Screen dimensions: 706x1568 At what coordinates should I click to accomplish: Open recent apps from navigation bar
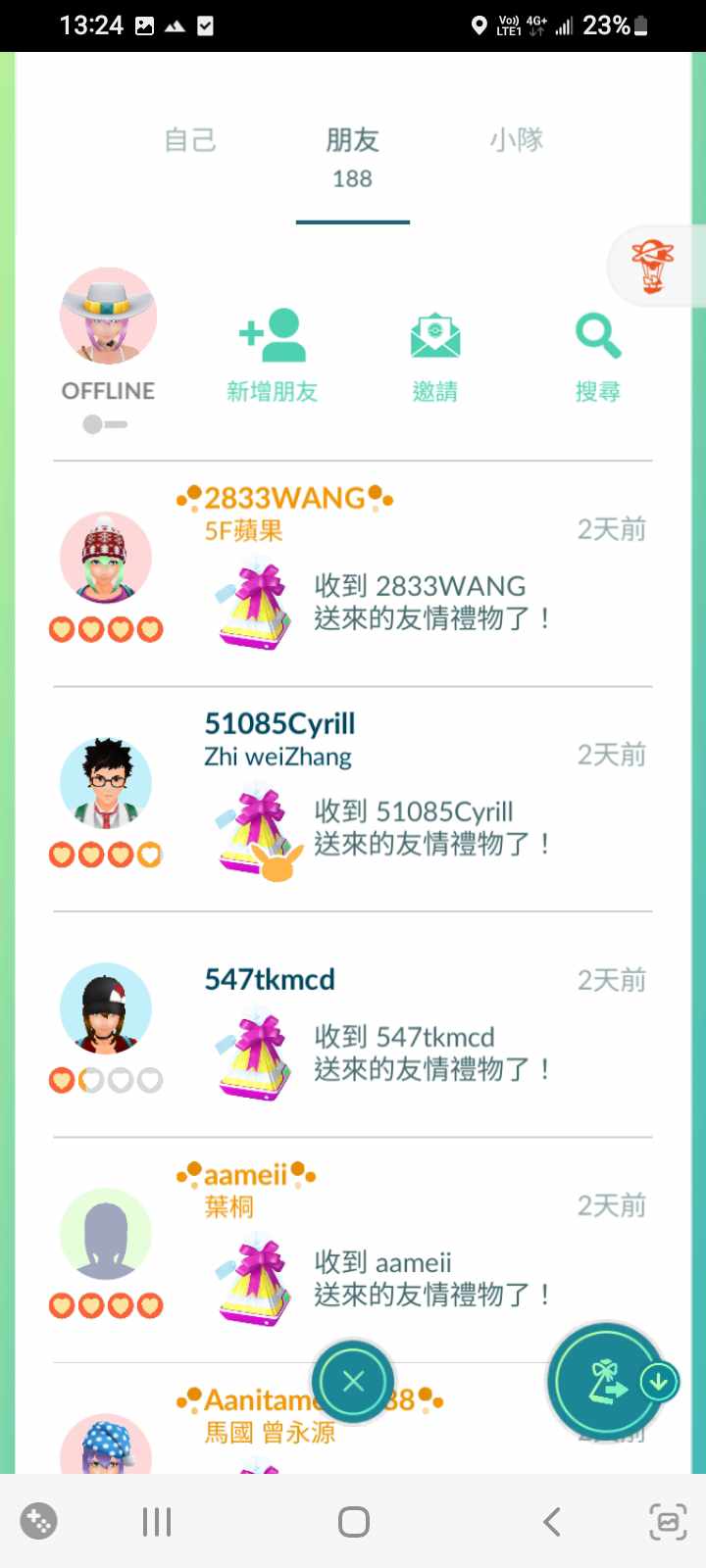point(157,1522)
